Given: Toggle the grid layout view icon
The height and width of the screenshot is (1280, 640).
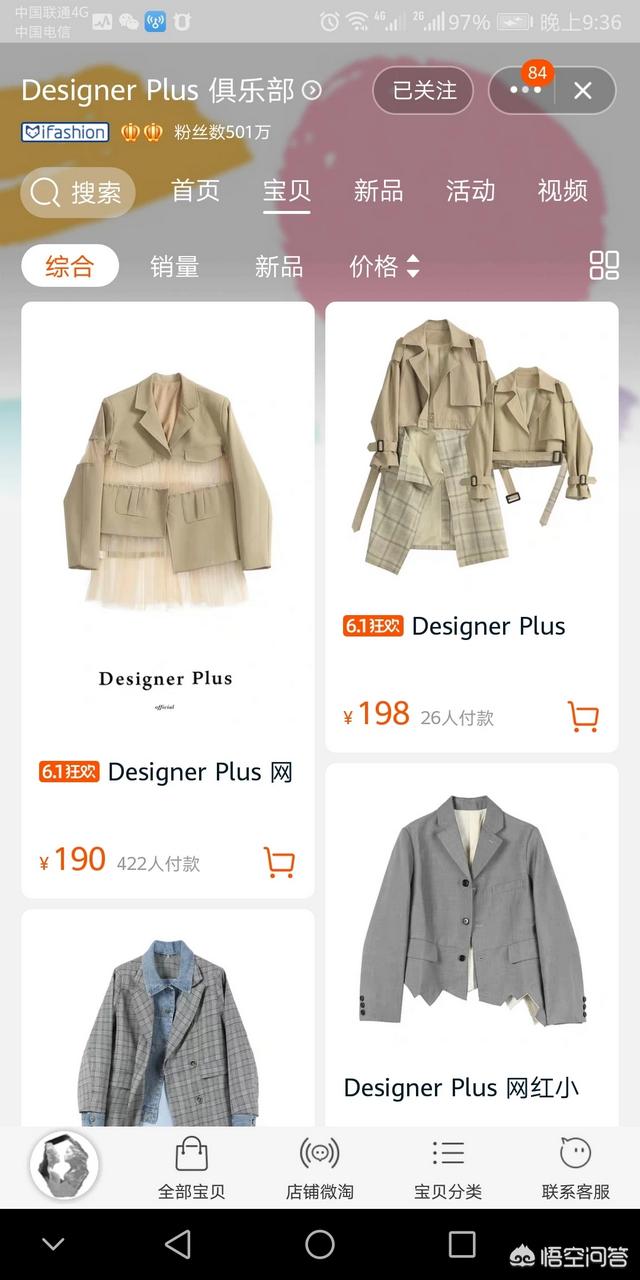Looking at the screenshot, I should [604, 265].
